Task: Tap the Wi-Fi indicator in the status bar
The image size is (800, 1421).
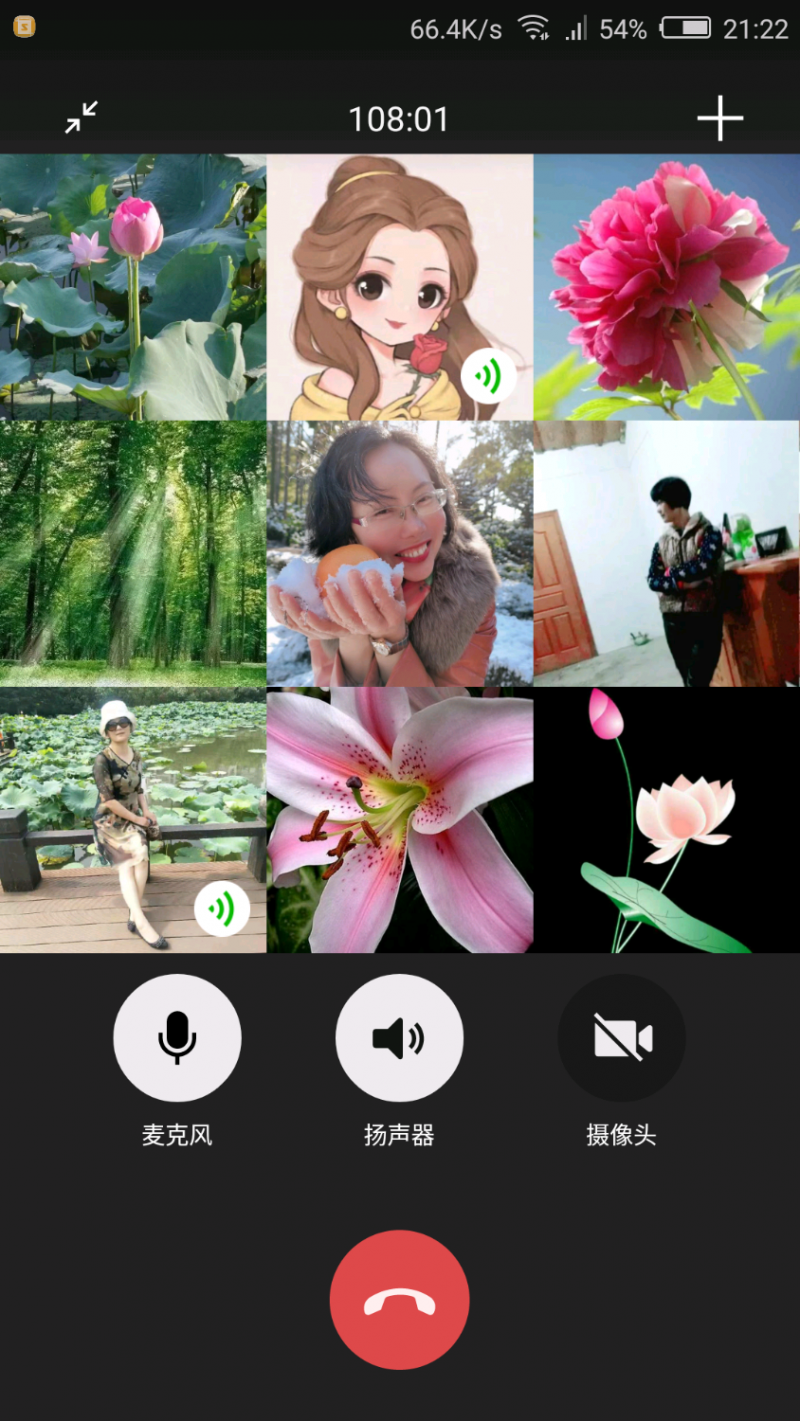Action: point(534,27)
